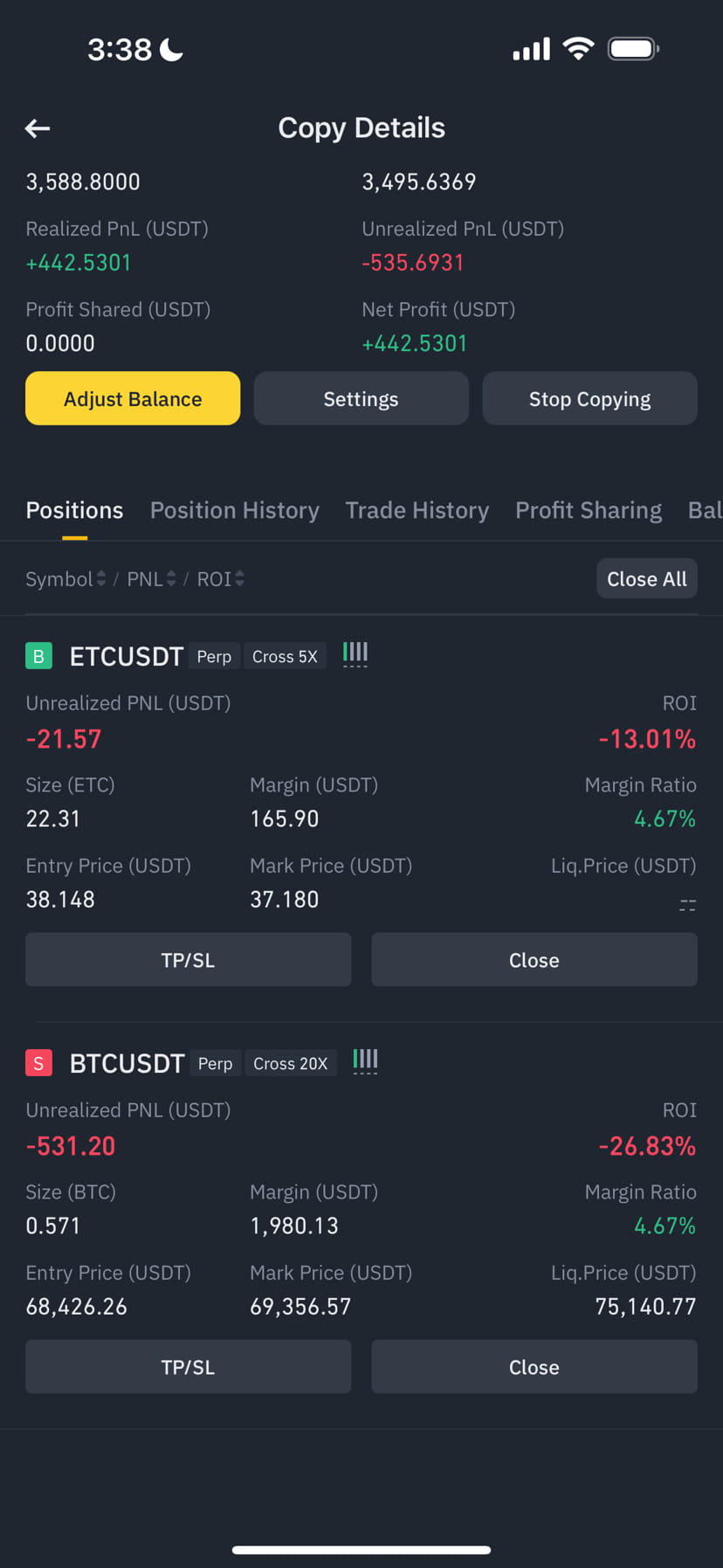Set TP/SL for the ETCUSDT position

[x=188, y=959]
